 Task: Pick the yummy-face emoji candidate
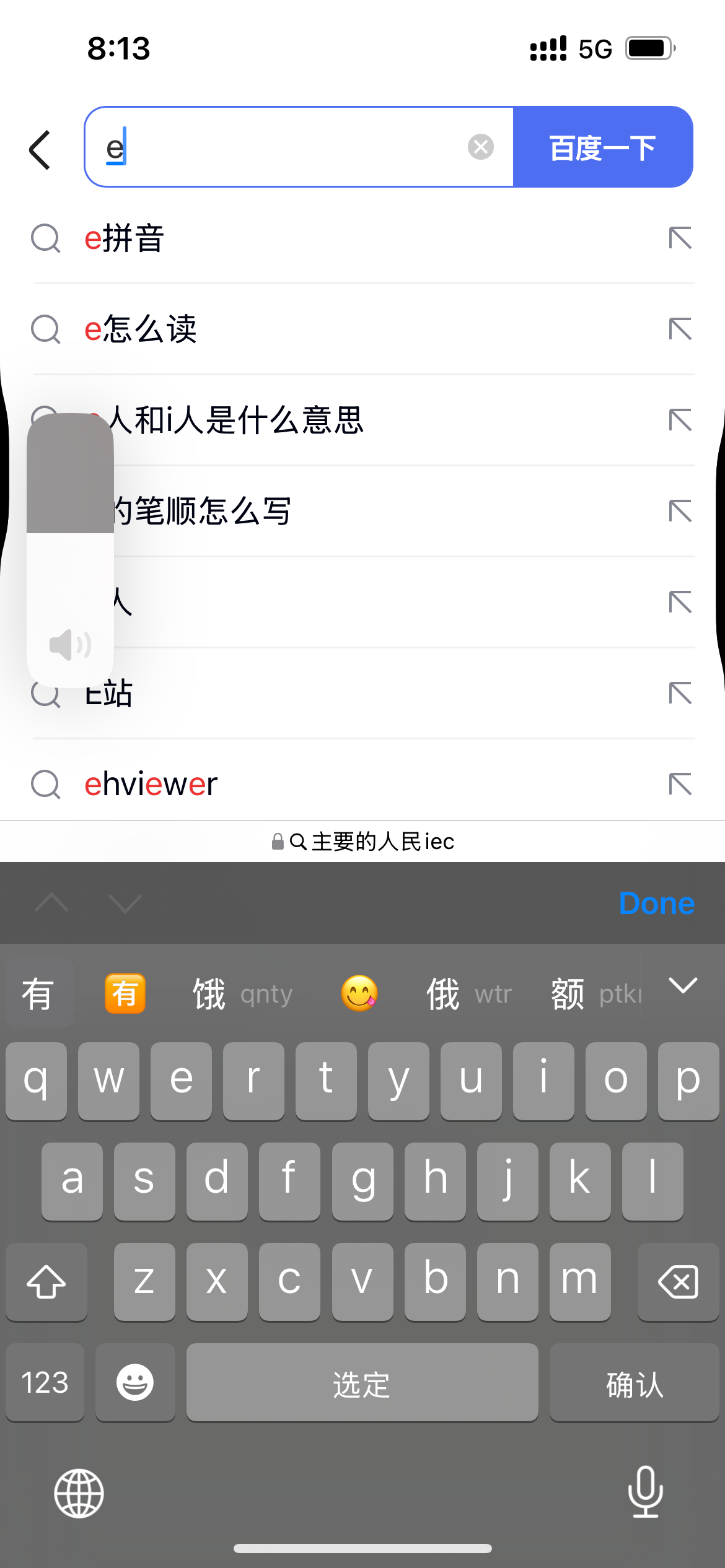click(x=359, y=993)
